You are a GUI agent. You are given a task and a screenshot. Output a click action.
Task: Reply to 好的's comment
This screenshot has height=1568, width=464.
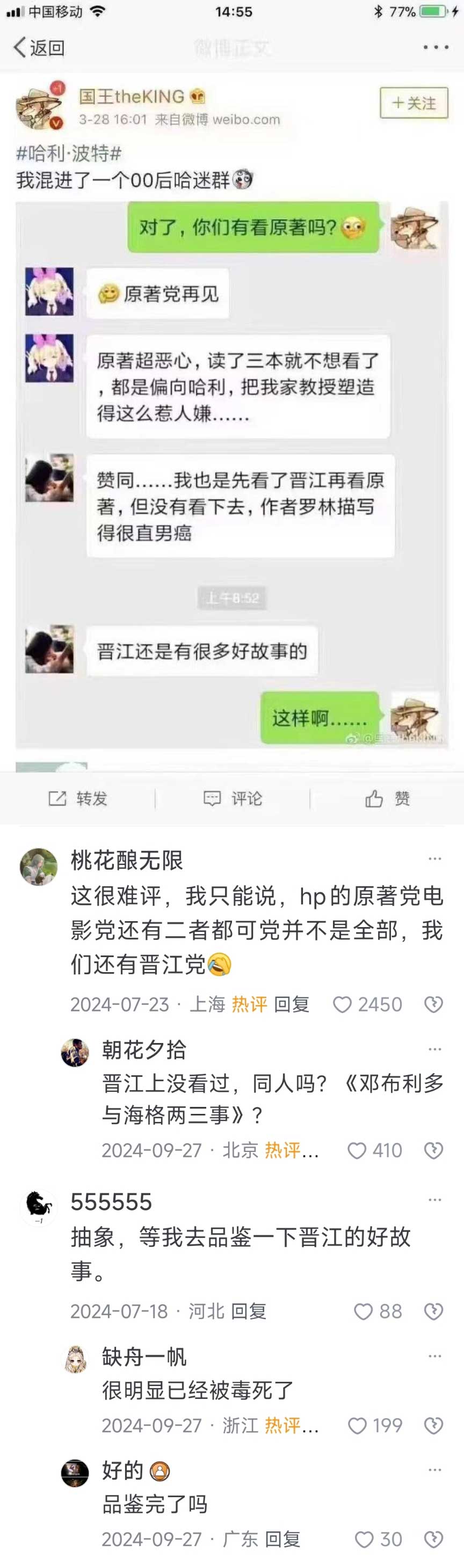282,1540
